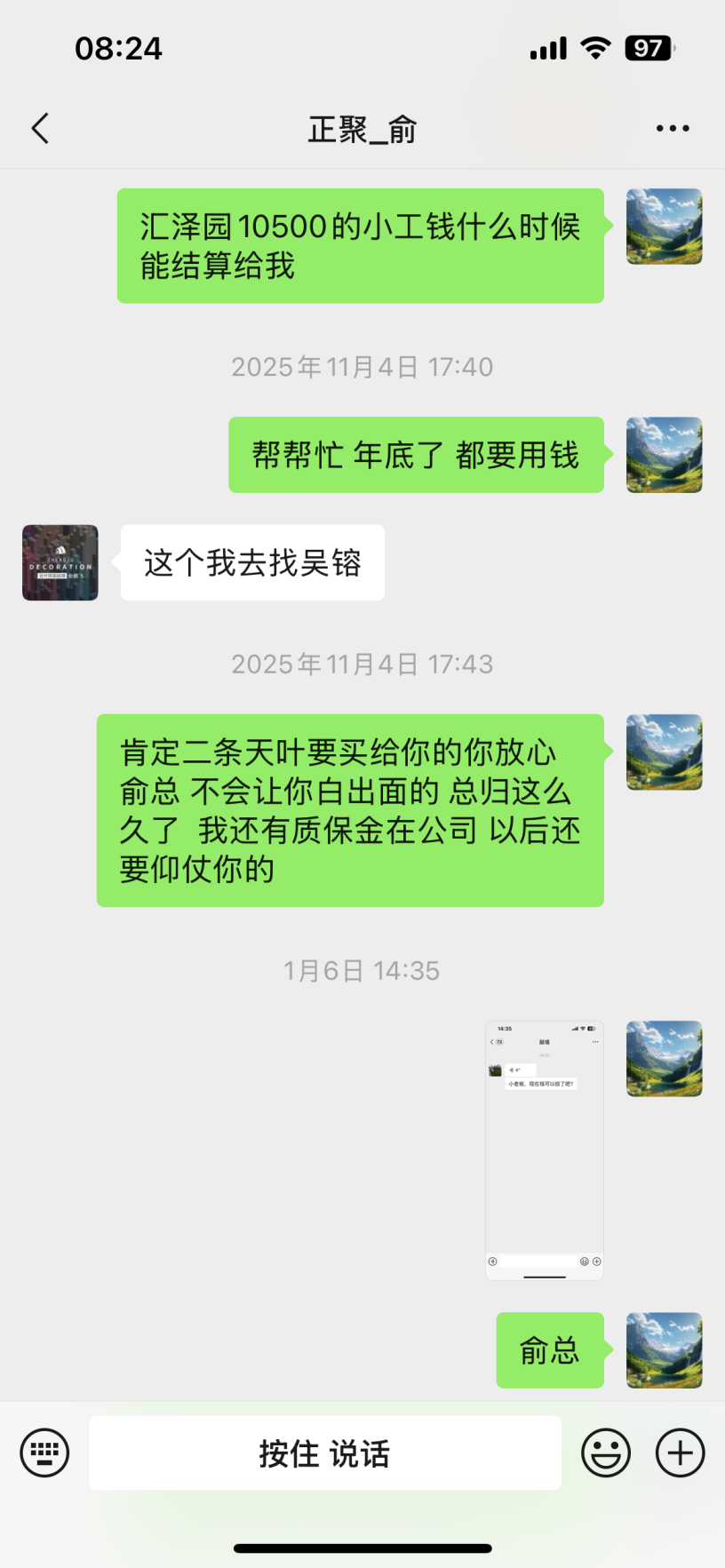
Task: Tap the 按住 说话 voice button
Action: point(325,1453)
